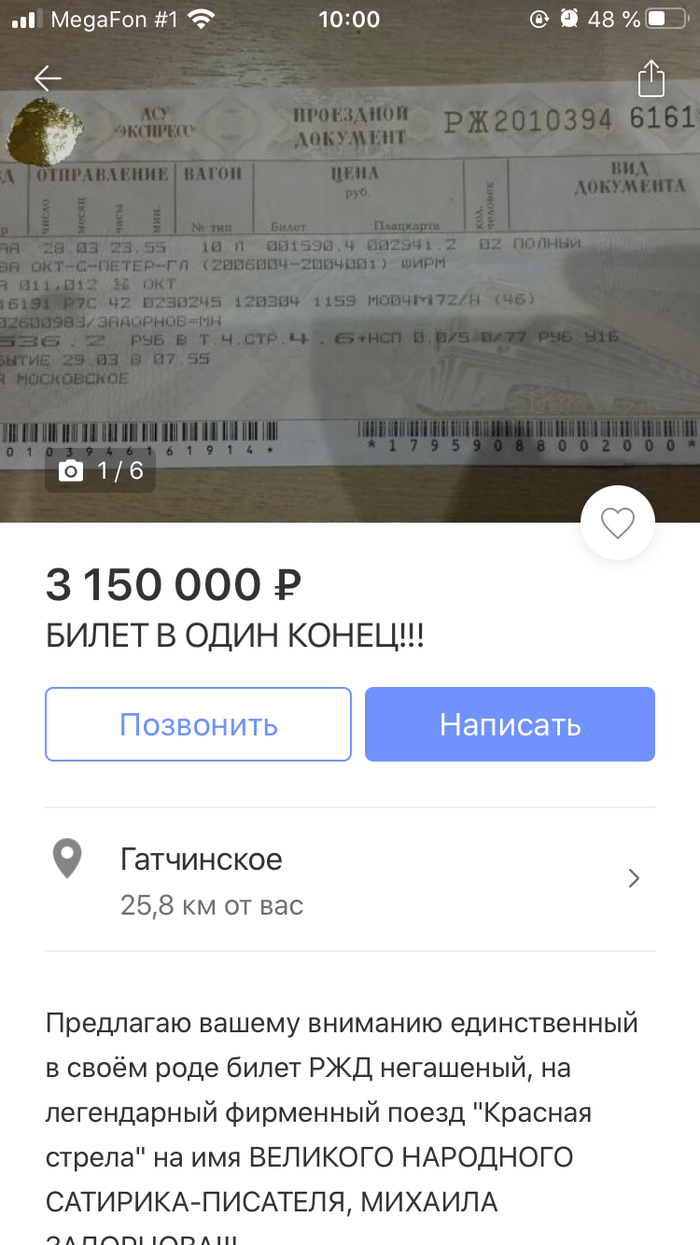Tap the Написать button
Screen dimensions: 700x1245
click(x=510, y=724)
